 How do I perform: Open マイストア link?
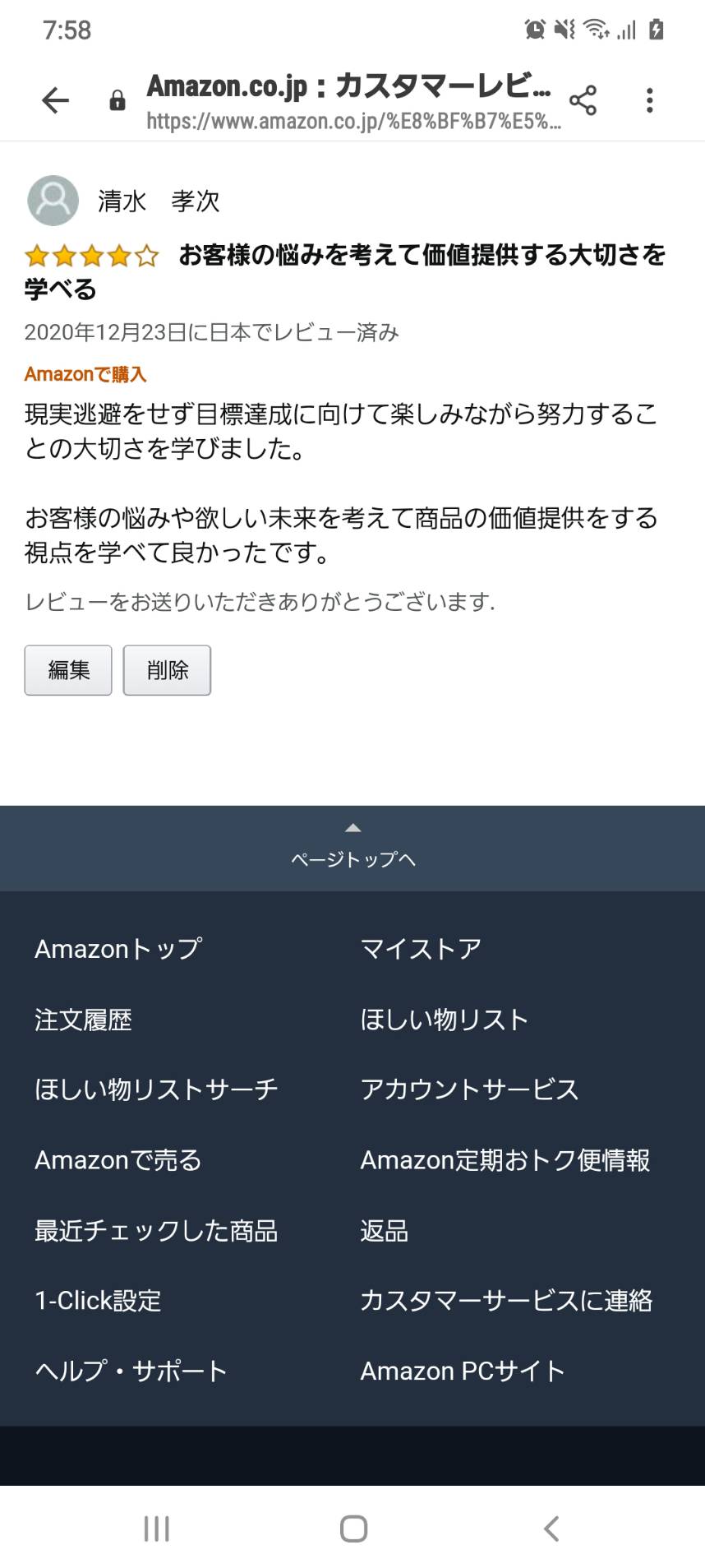click(421, 949)
